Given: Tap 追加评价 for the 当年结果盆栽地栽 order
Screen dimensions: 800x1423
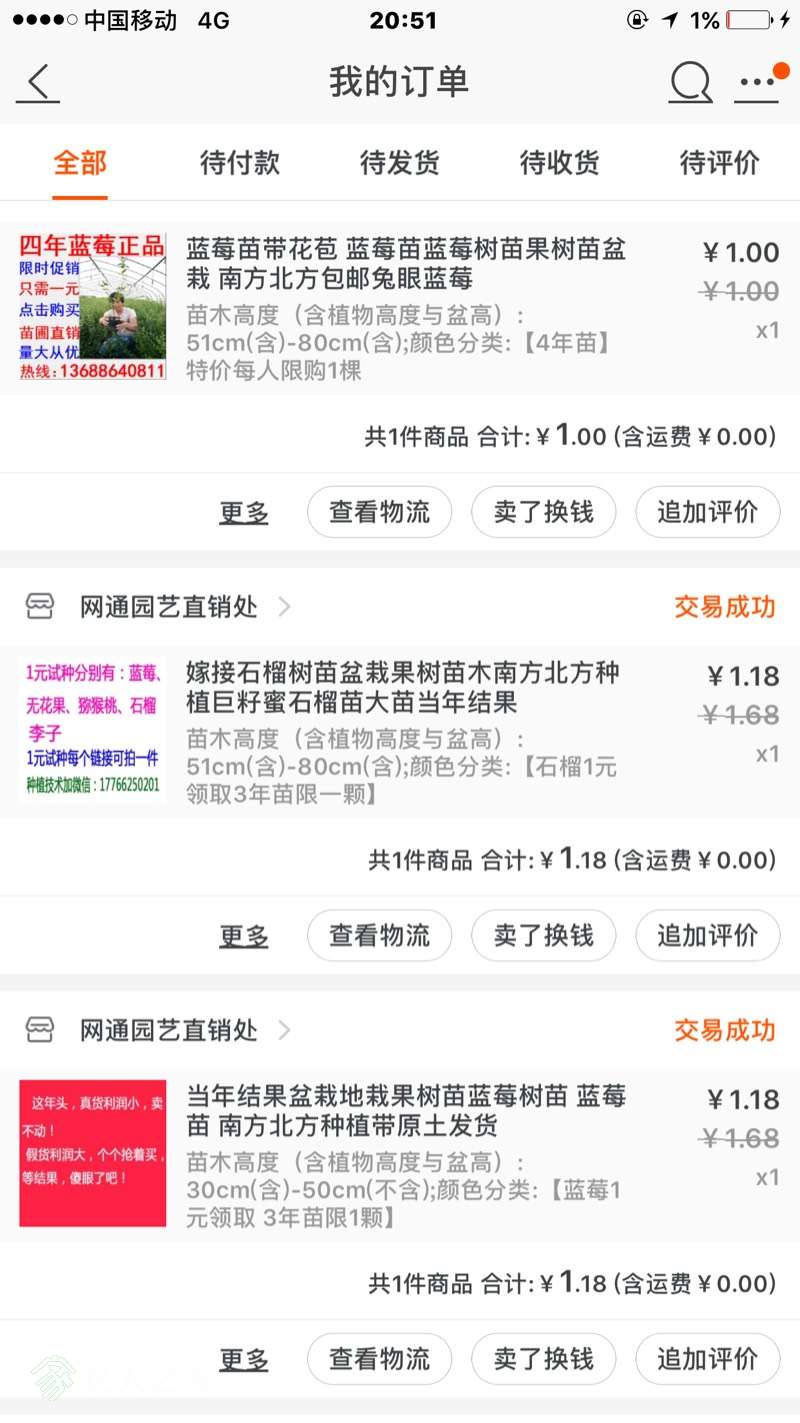Looking at the screenshot, I should (707, 1359).
